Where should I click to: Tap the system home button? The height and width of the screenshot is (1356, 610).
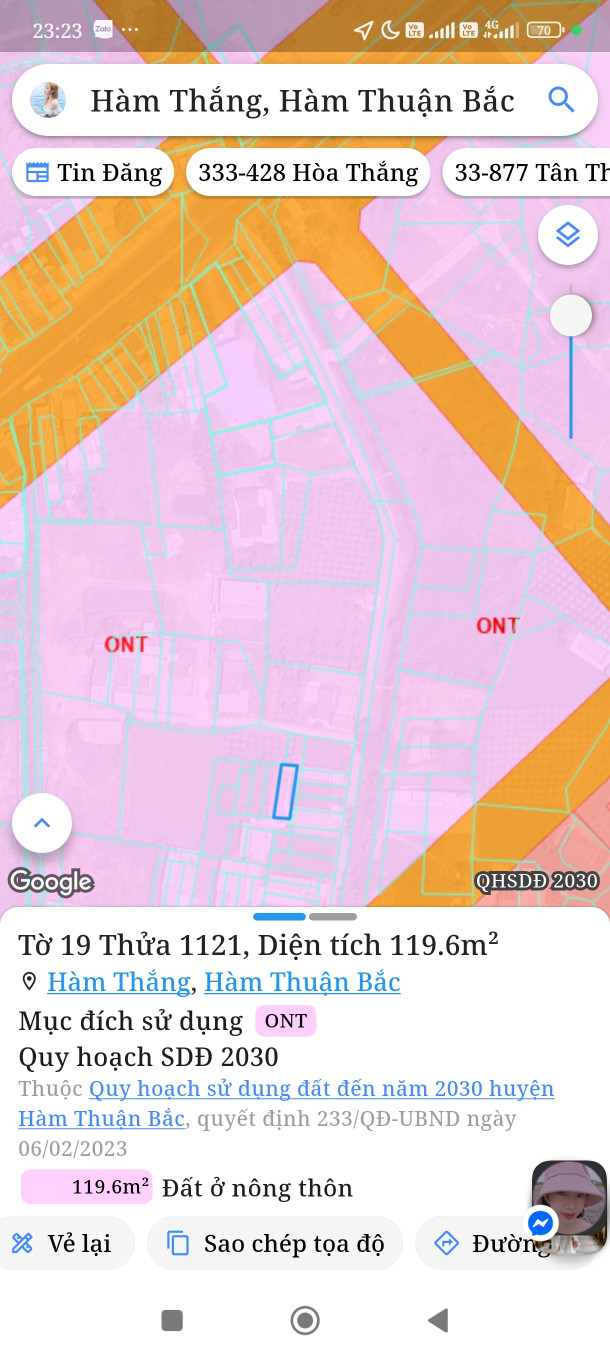coord(305,1321)
